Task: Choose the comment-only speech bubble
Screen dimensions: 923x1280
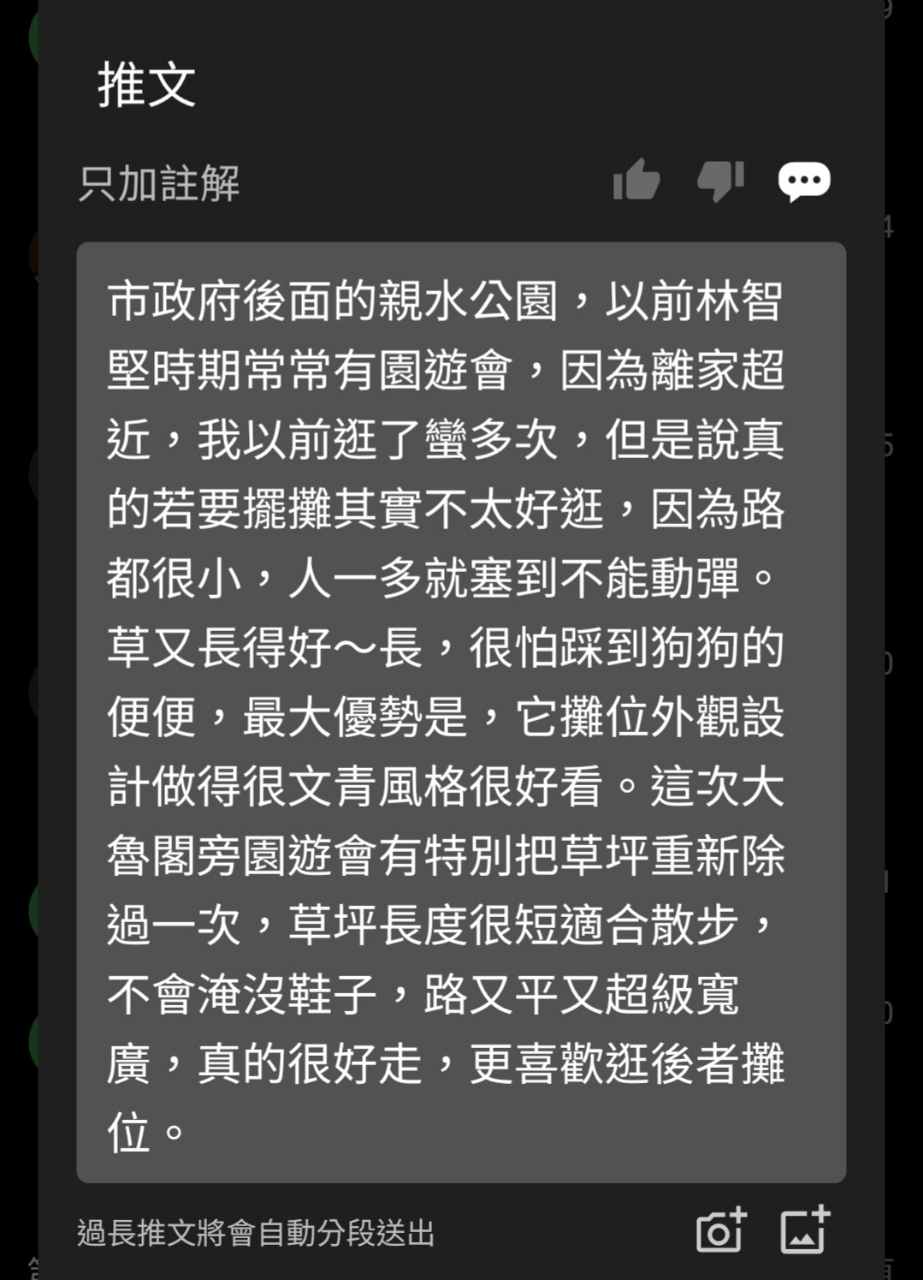Action: (x=804, y=182)
